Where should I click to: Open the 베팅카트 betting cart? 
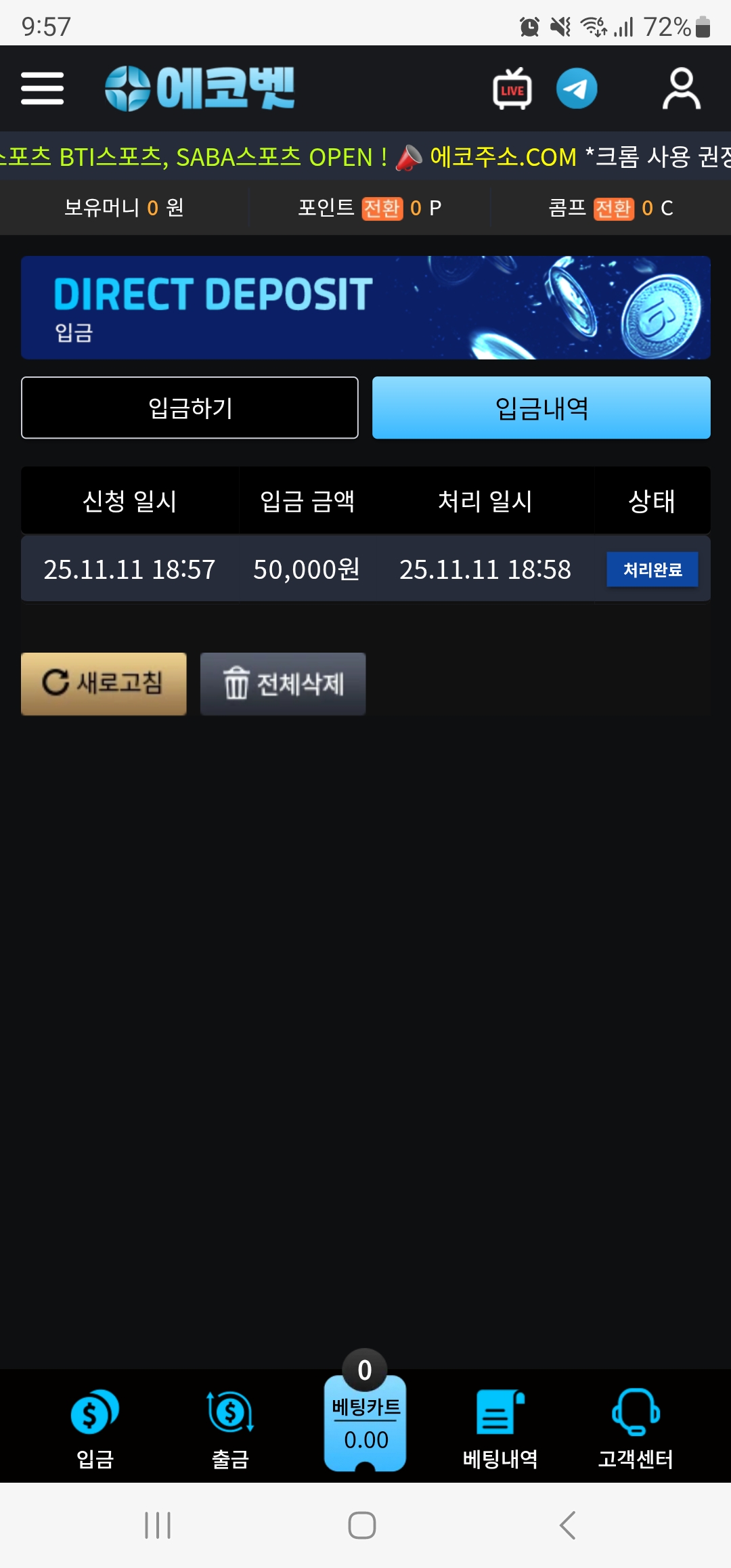(x=365, y=1422)
